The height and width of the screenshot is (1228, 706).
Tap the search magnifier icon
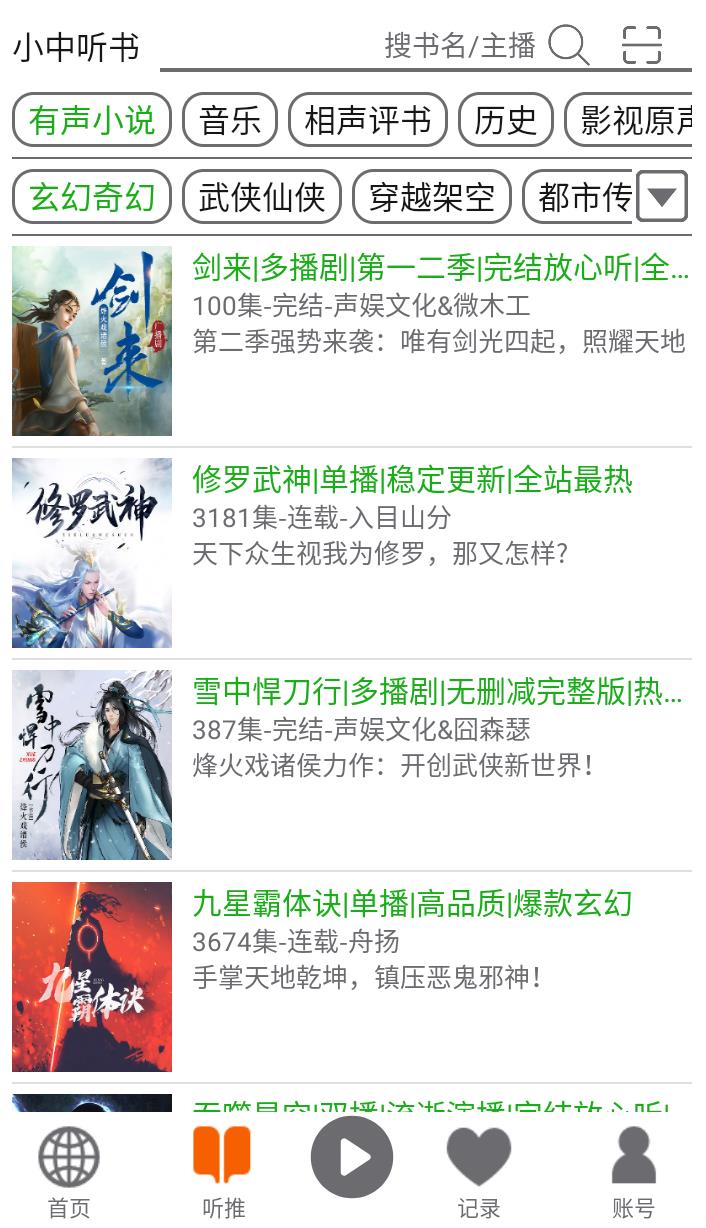(x=569, y=46)
